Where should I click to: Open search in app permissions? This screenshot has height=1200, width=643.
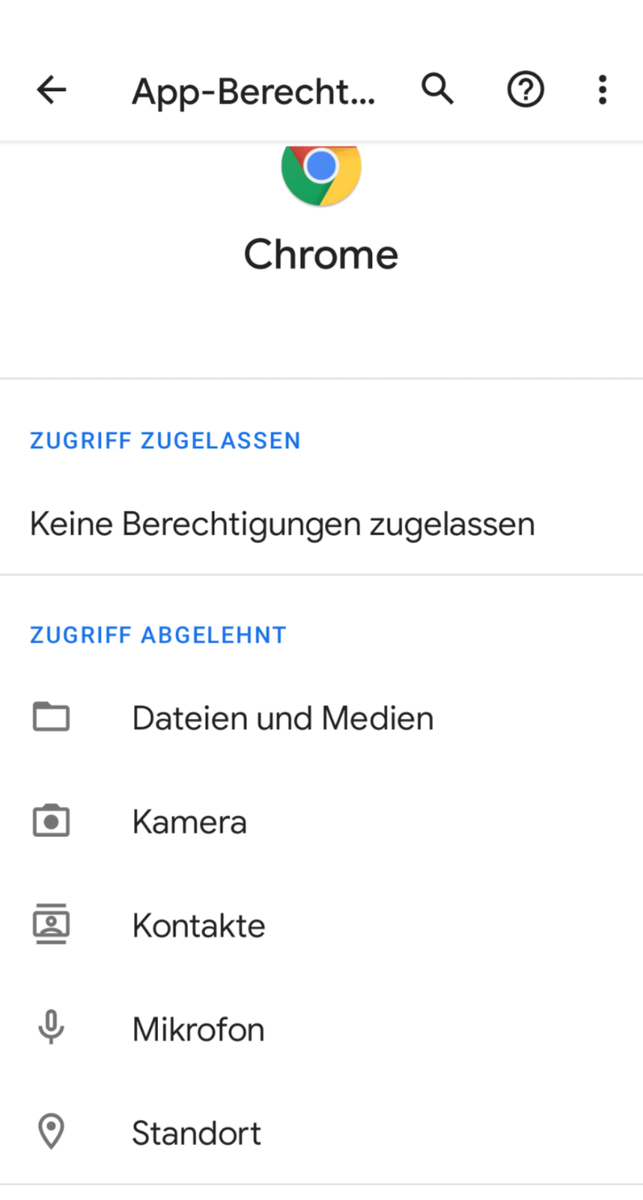437,90
